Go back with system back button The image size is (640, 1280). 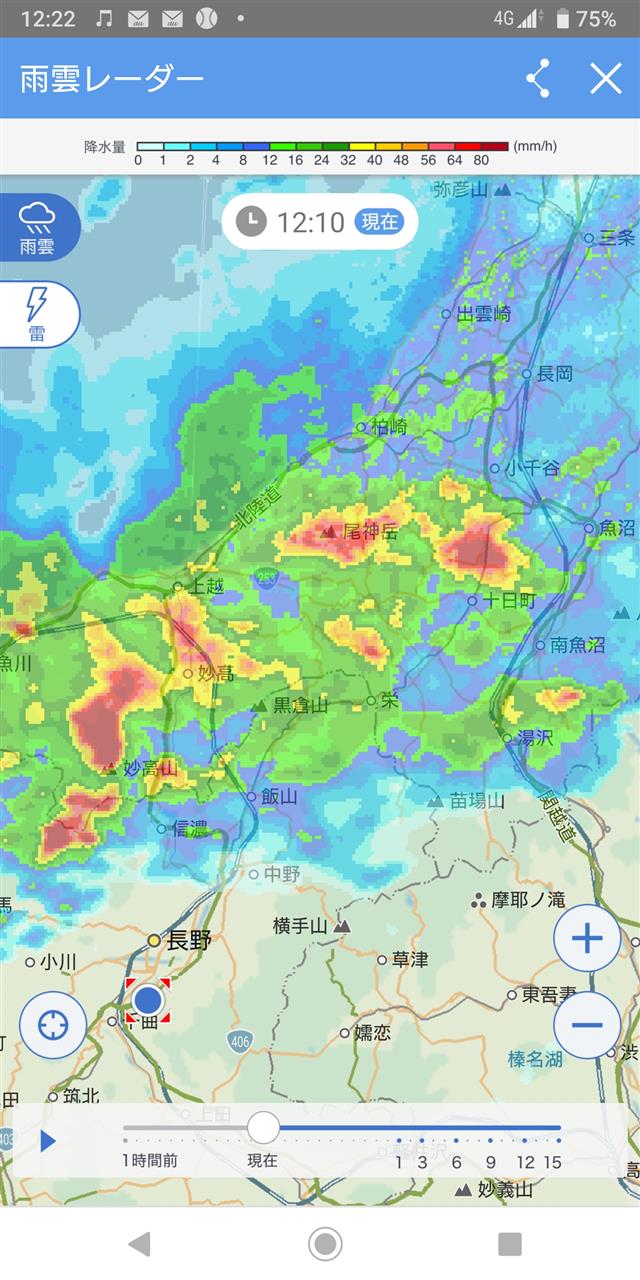pyautogui.click(x=139, y=1243)
